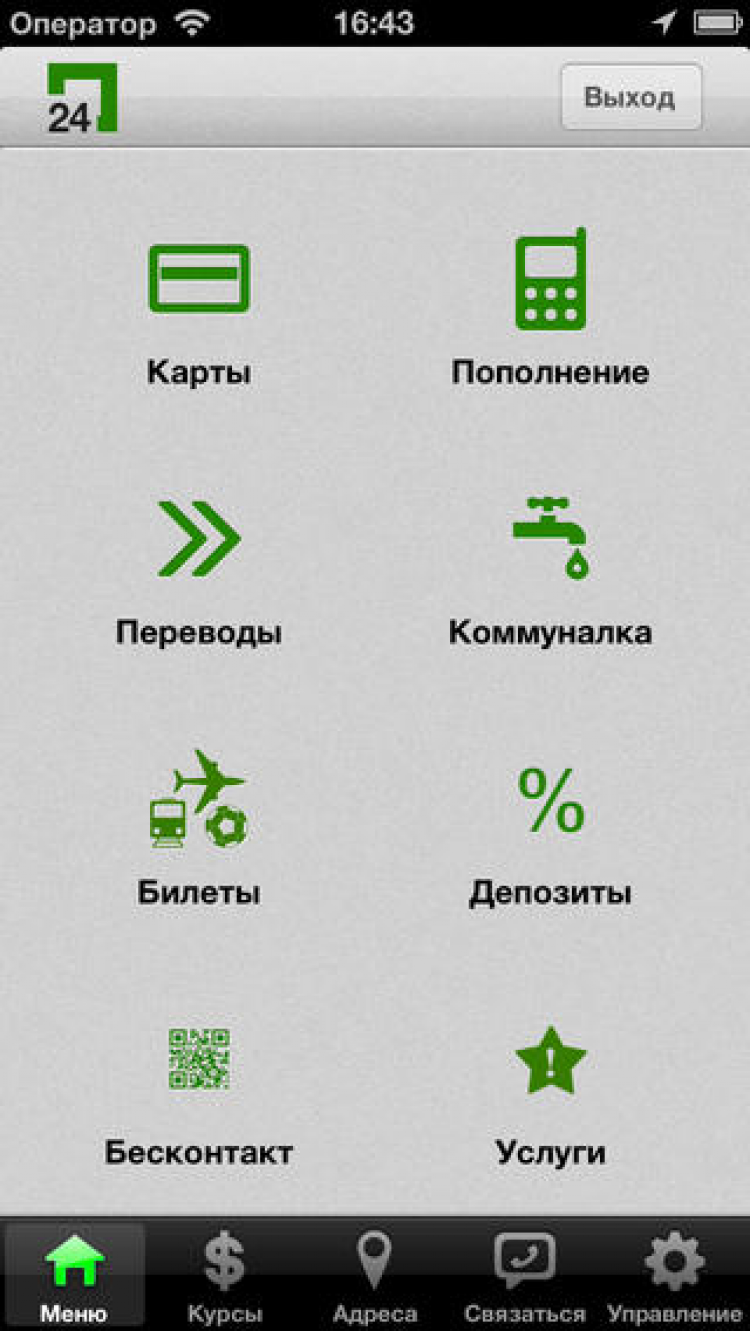Open the Адреса locations tab
Image resolution: width=750 pixels, height=1331 pixels.
tap(375, 1277)
